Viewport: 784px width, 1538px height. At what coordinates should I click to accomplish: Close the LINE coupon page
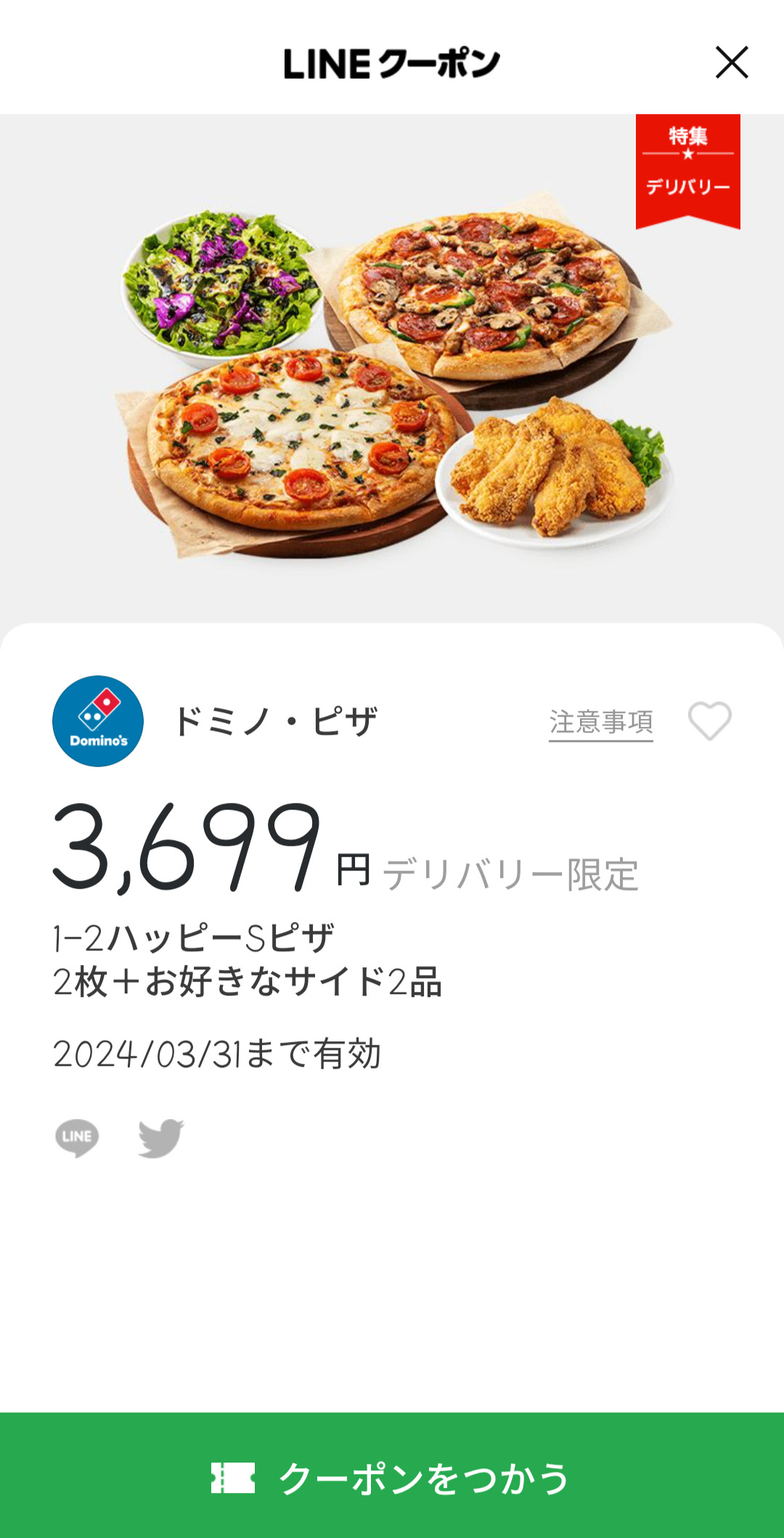click(x=732, y=62)
